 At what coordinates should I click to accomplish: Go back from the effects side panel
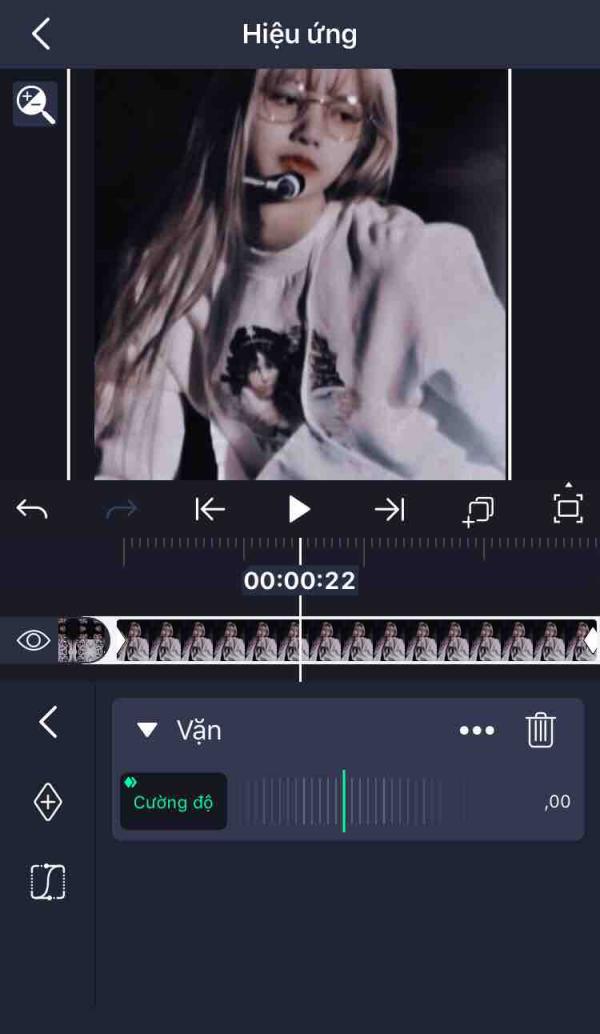[x=47, y=721]
